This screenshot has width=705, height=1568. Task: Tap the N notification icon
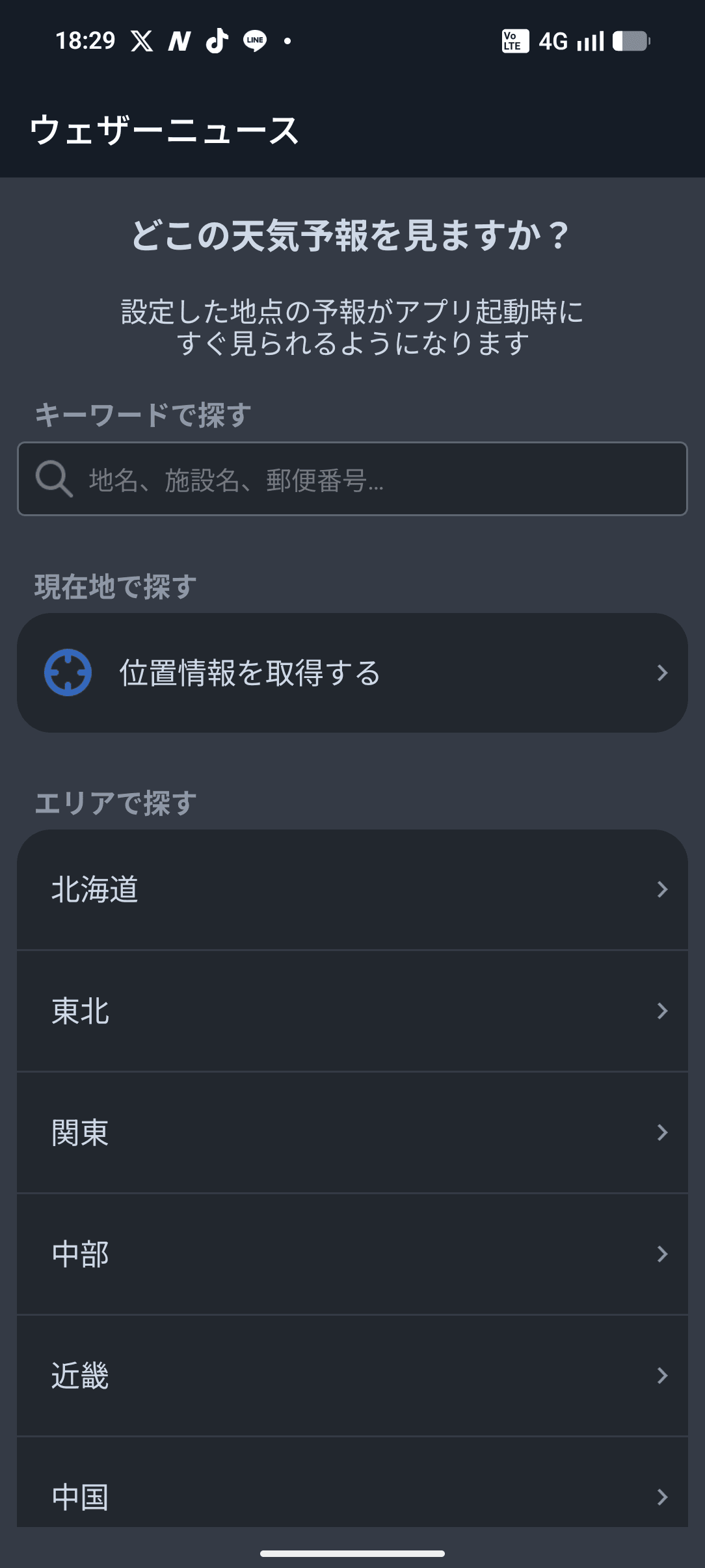pyautogui.click(x=180, y=41)
